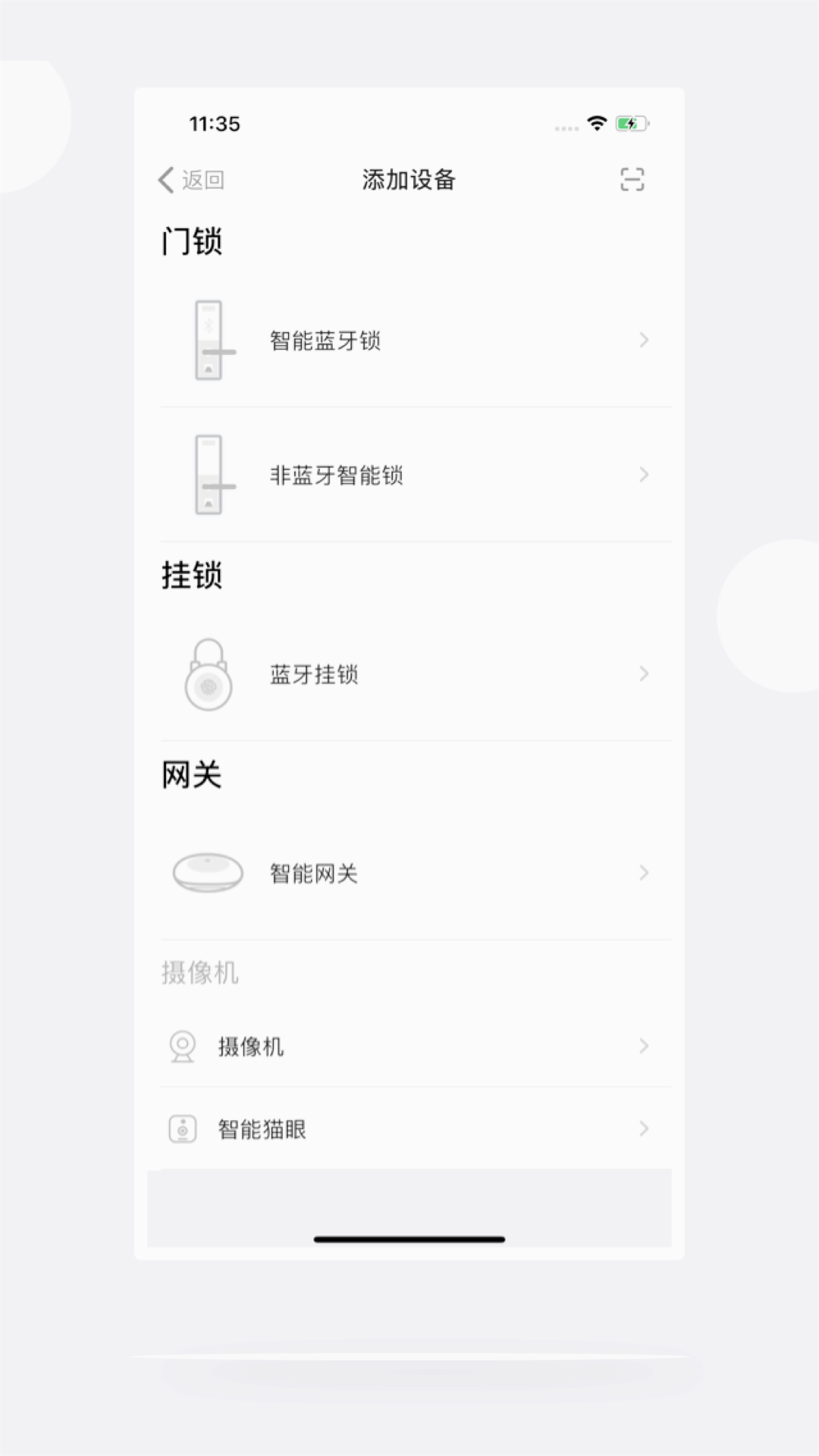This screenshot has height=1456, width=819.
Task: Click the home indicator bar
Action: tap(409, 1238)
